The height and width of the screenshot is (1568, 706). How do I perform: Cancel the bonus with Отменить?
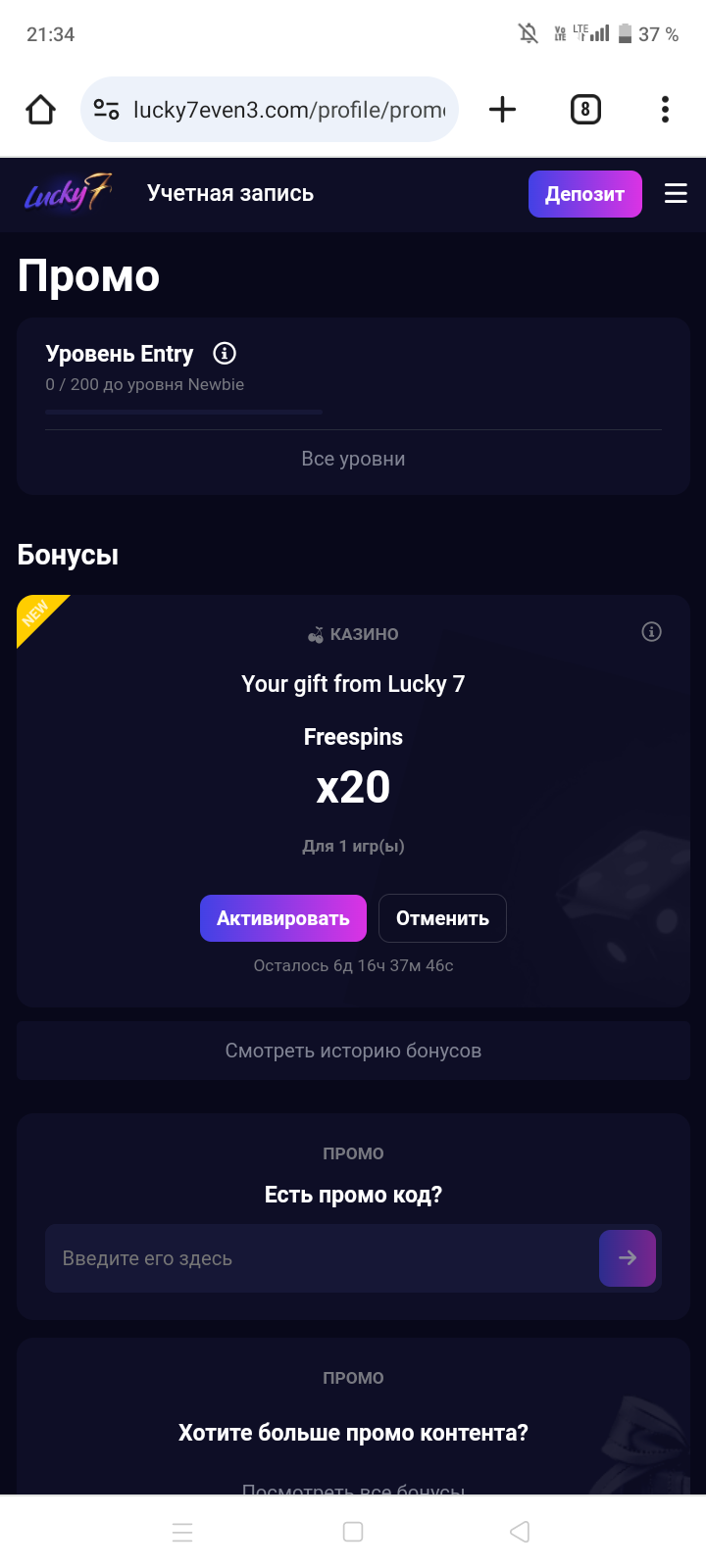tap(442, 918)
